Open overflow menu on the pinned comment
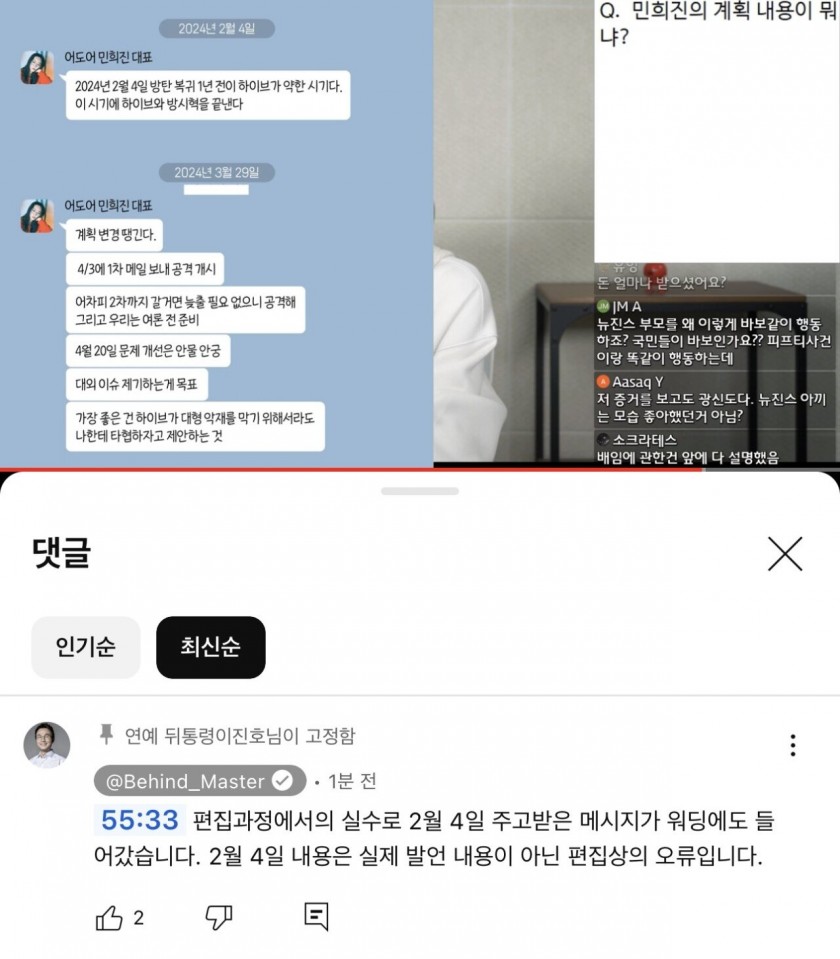Image resolution: width=840 pixels, height=959 pixels. (792, 746)
